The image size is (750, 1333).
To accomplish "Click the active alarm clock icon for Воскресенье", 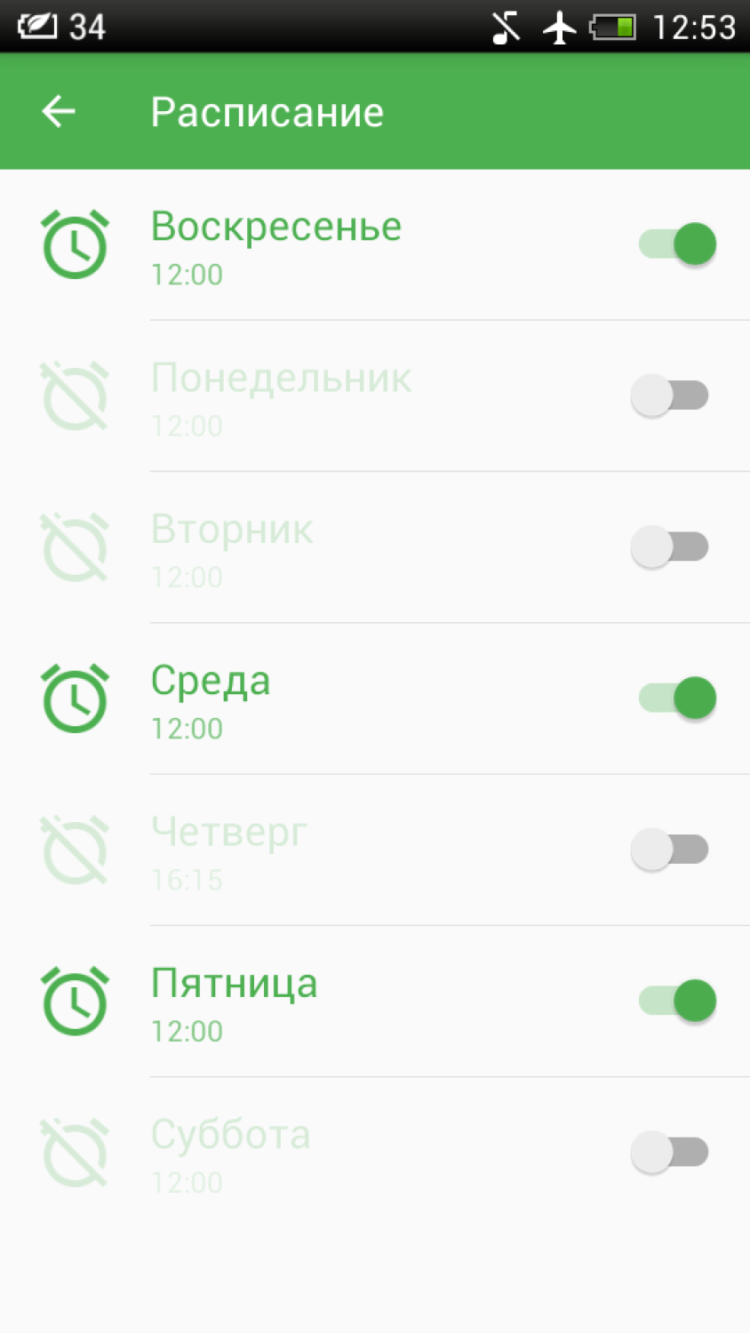I will [x=74, y=243].
